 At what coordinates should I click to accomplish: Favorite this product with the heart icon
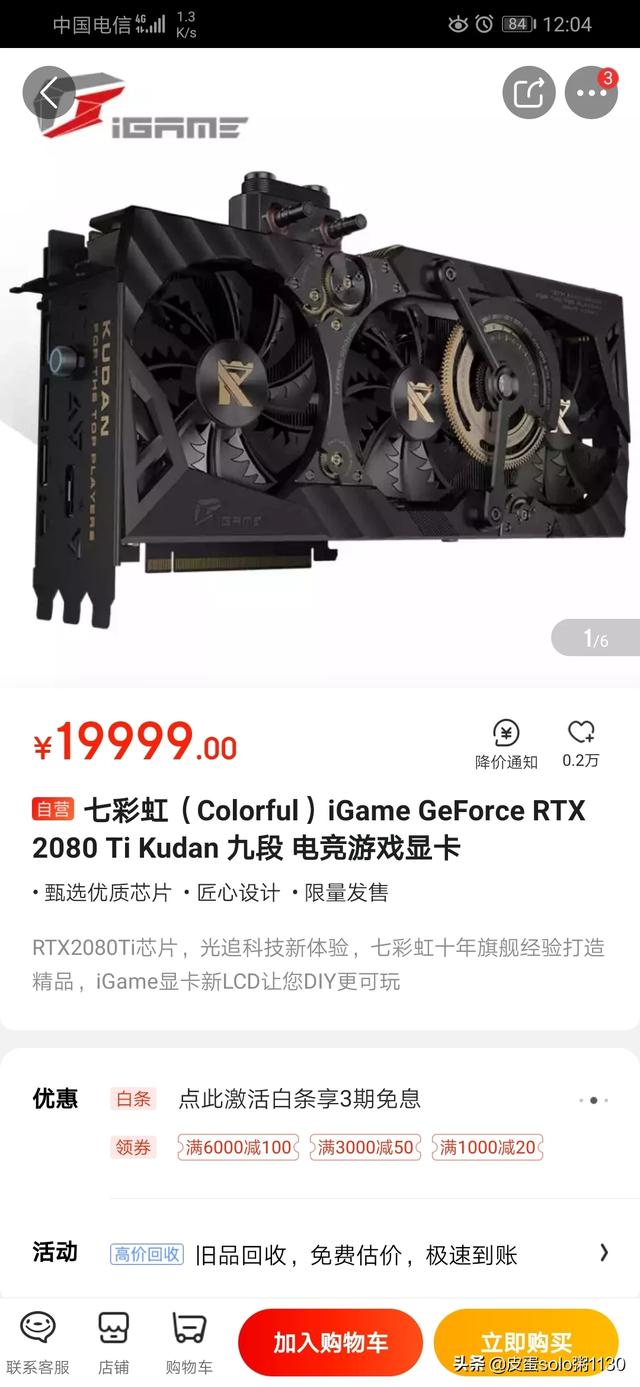(x=581, y=744)
